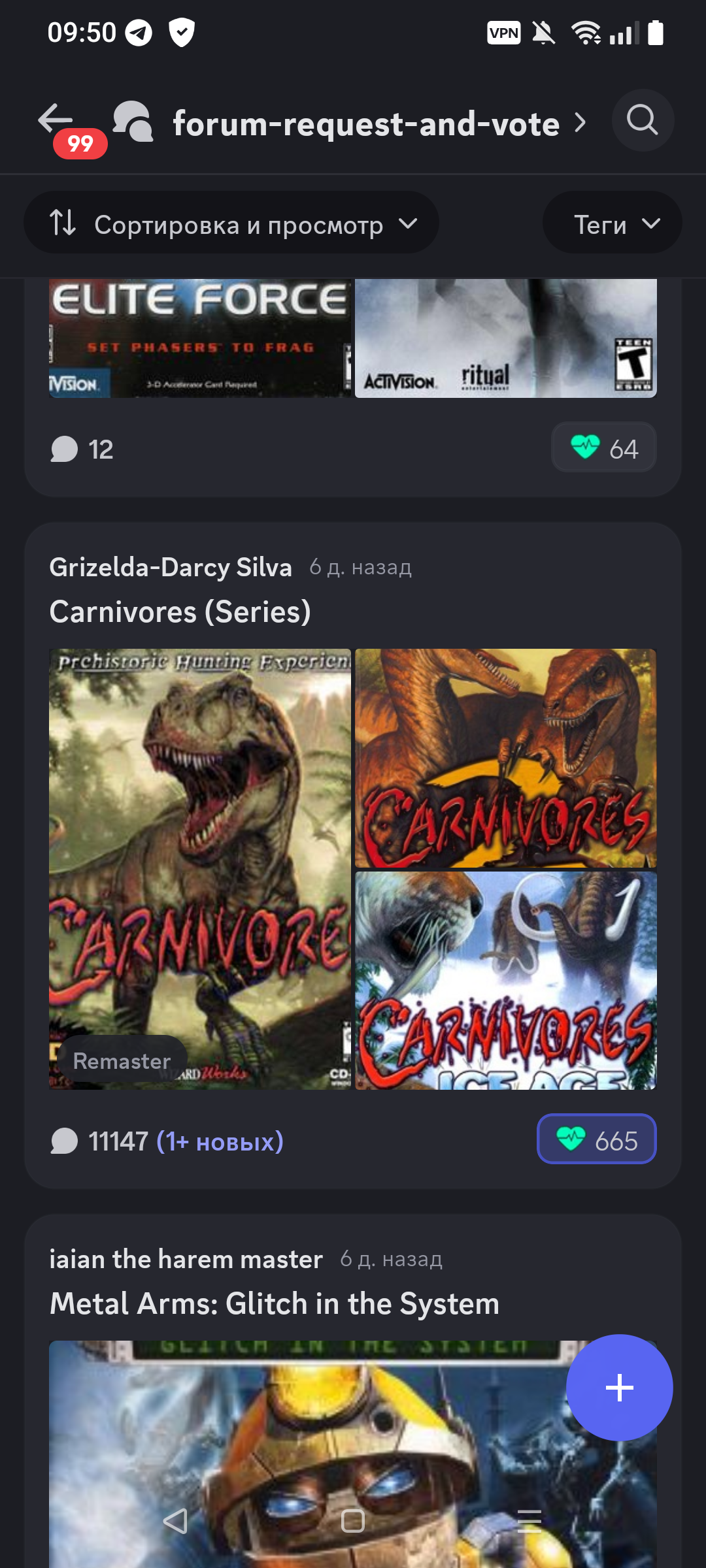Search within the forum channel
Viewport: 706px width, 1568px height.
643,121
